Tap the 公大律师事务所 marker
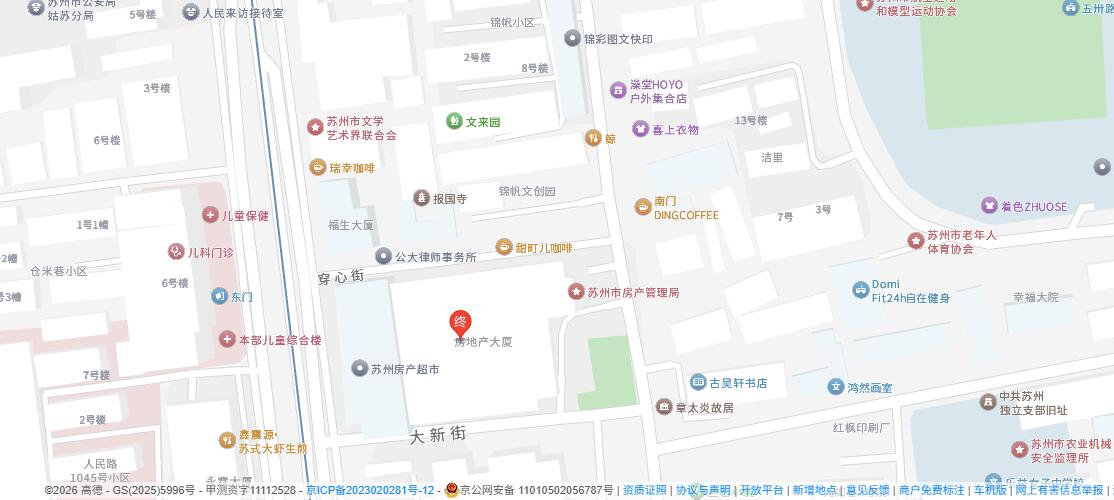The height and width of the screenshot is (500, 1114). (x=383, y=256)
